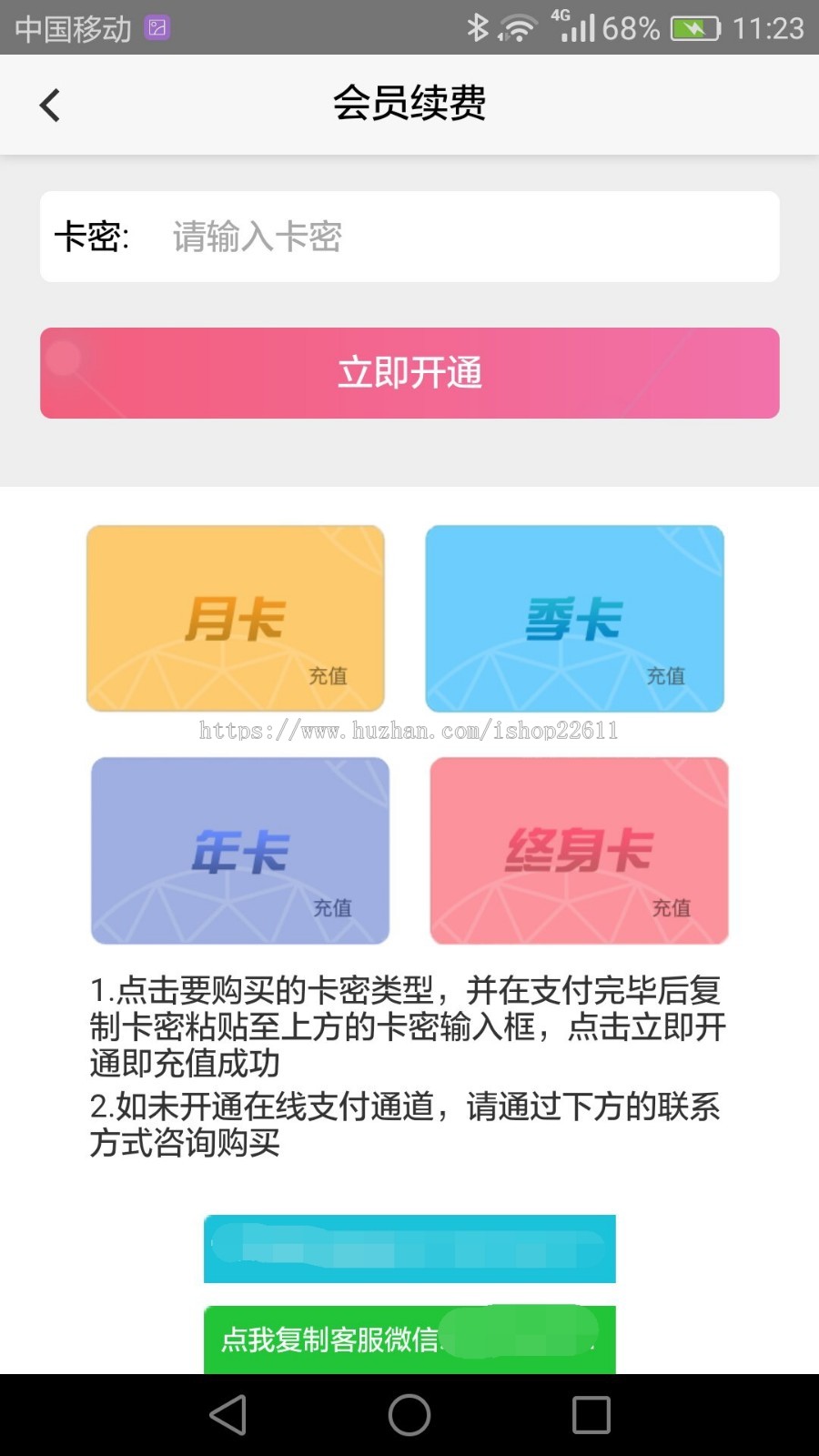Tap the home circle navigation icon
This screenshot has width=819, height=1456.
pyautogui.click(x=409, y=1414)
